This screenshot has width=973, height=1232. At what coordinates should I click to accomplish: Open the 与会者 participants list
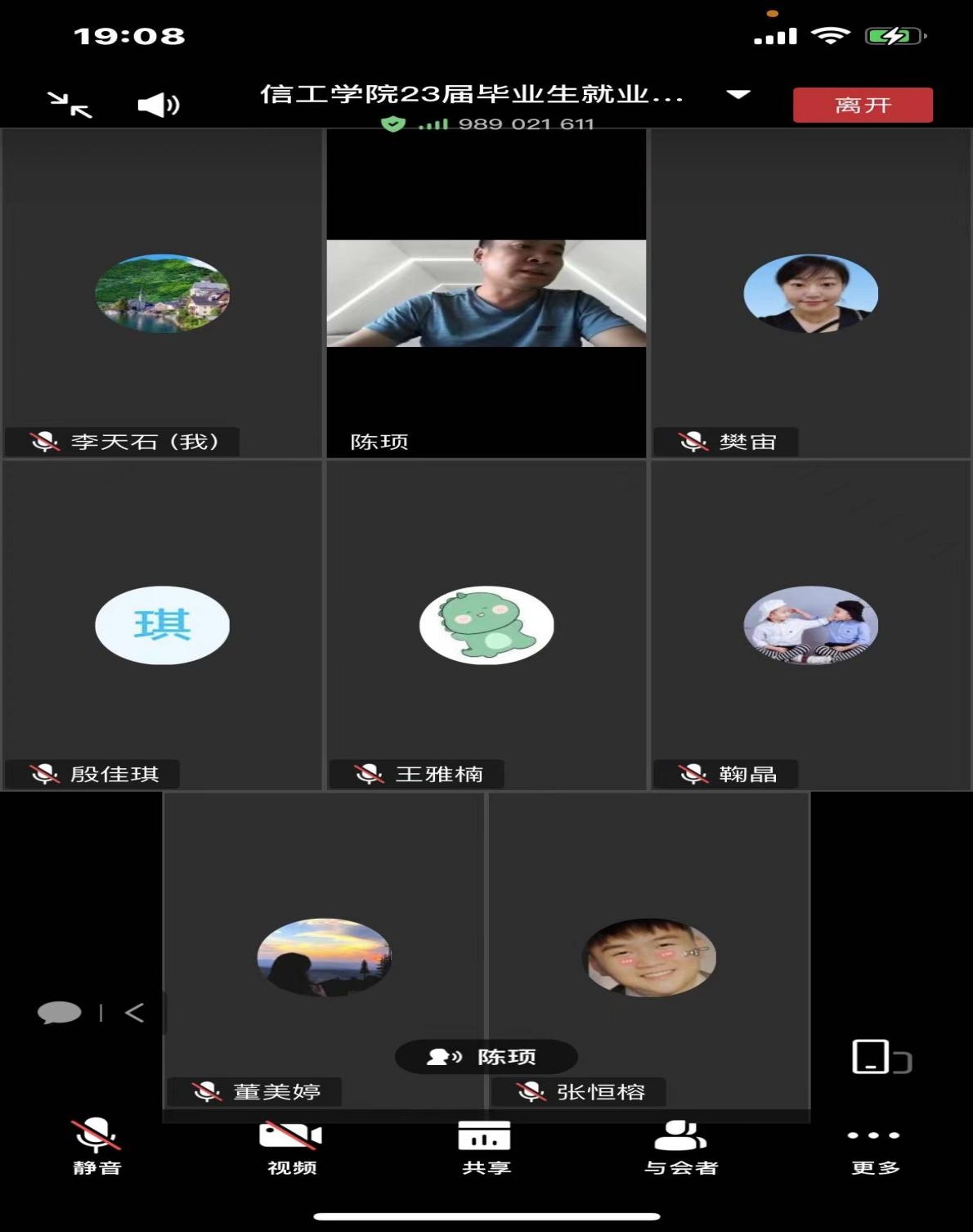click(680, 1147)
